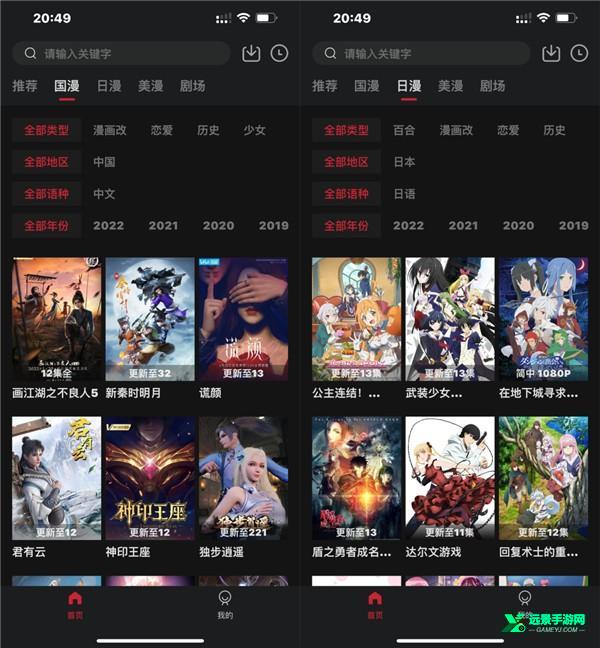Viewport: 600px width, 648px height.
Task: Filter by 少女 type
Action: 254,130
